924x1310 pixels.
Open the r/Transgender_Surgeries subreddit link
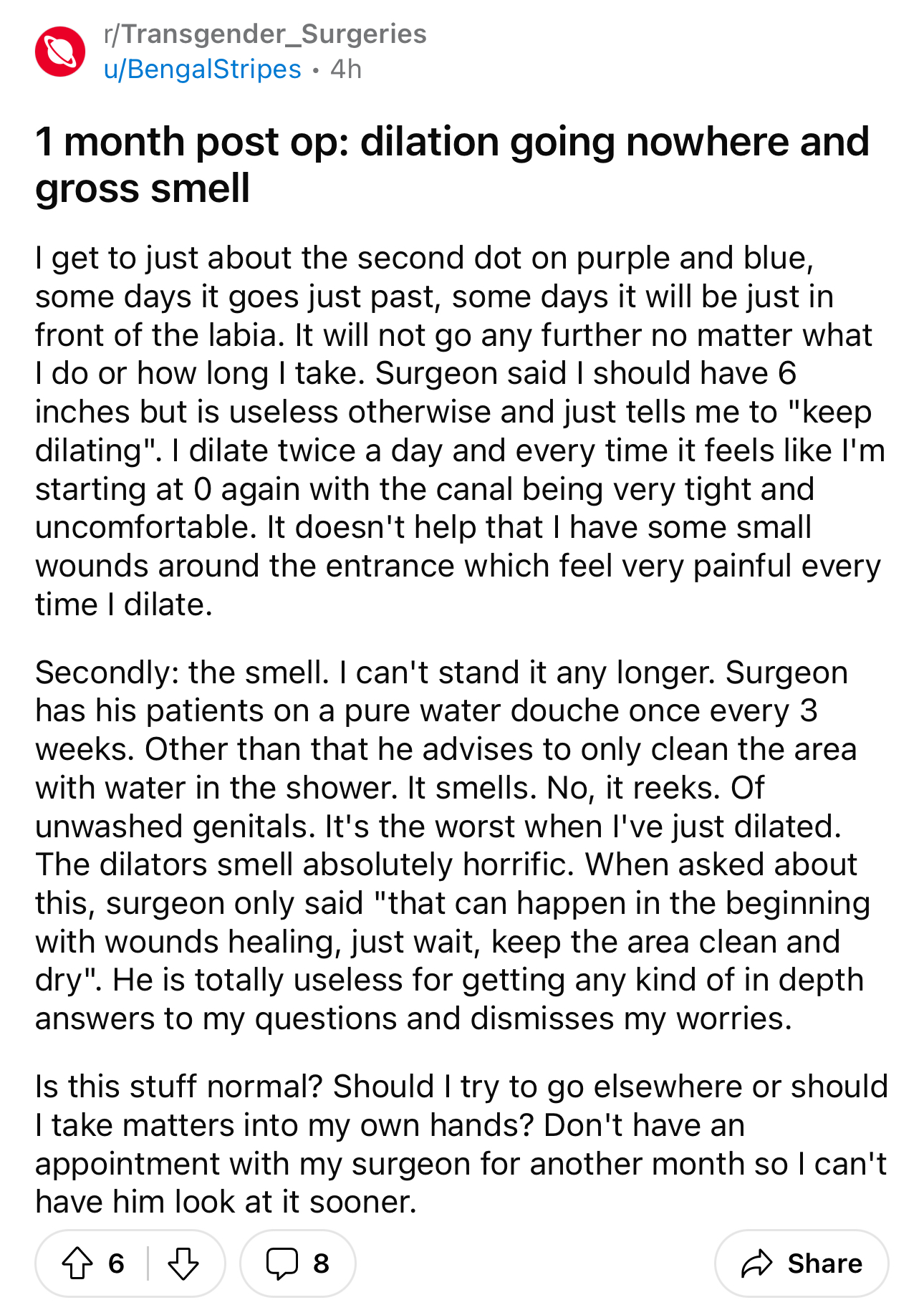pyautogui.click(x=265, y=34)
